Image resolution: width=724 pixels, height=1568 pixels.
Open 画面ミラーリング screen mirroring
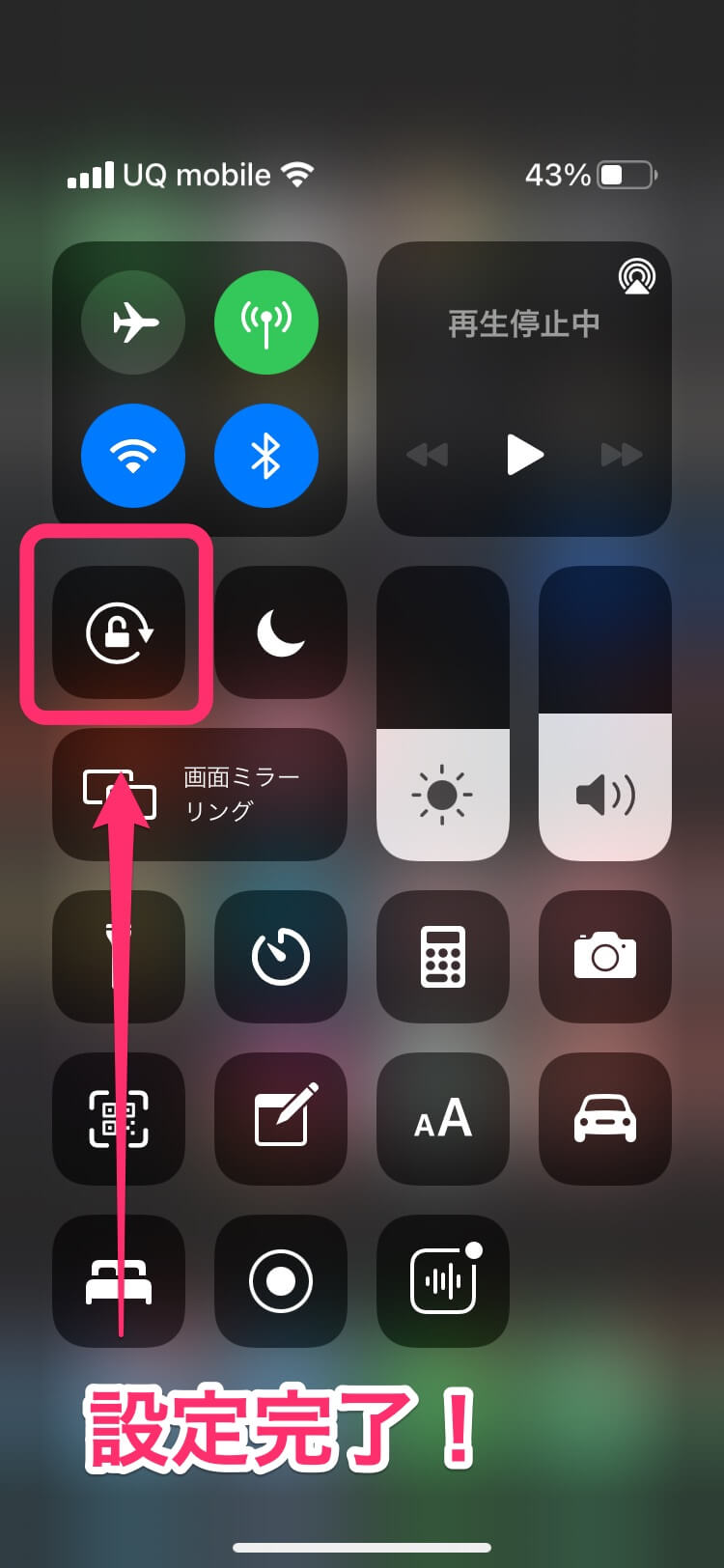200,794
